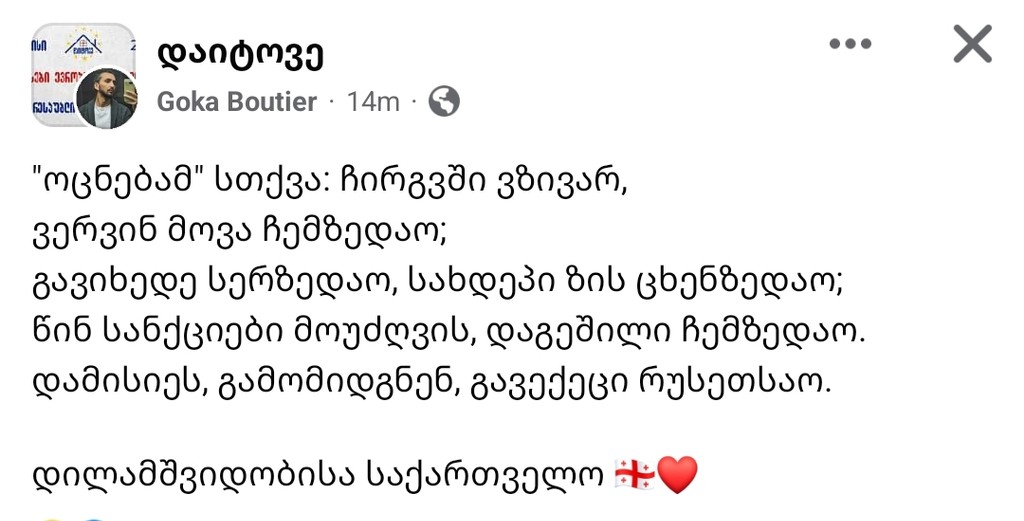The height and width of the screenshot is (521, 1024).
Task: Open the post's three-dot options menu
Action: pyautogui.click(x=850, y=44)
